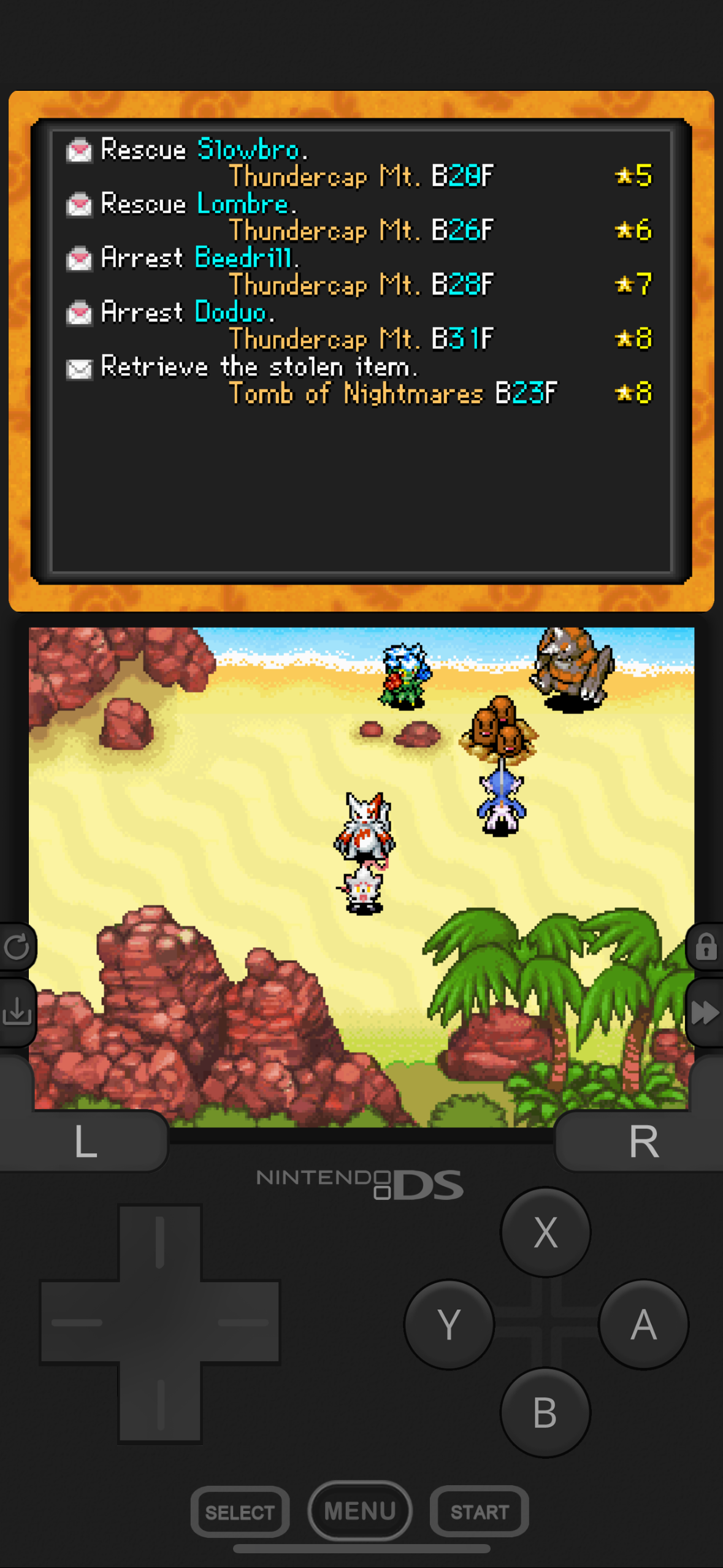Tap the A button

(x=643, y=1324)
